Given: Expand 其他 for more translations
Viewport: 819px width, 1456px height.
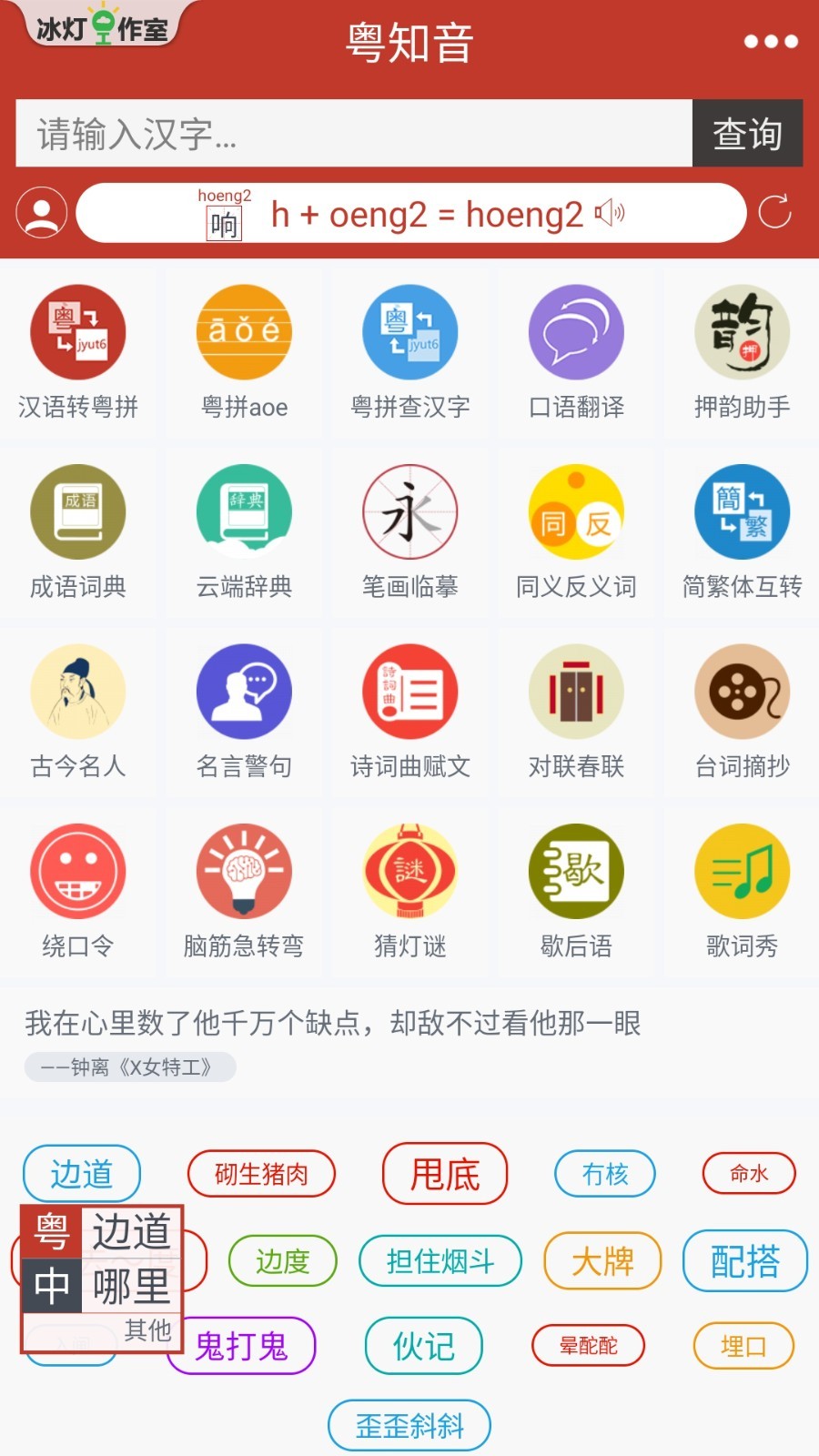Looking at the screenshot, I should click(x=148, y=1330).
